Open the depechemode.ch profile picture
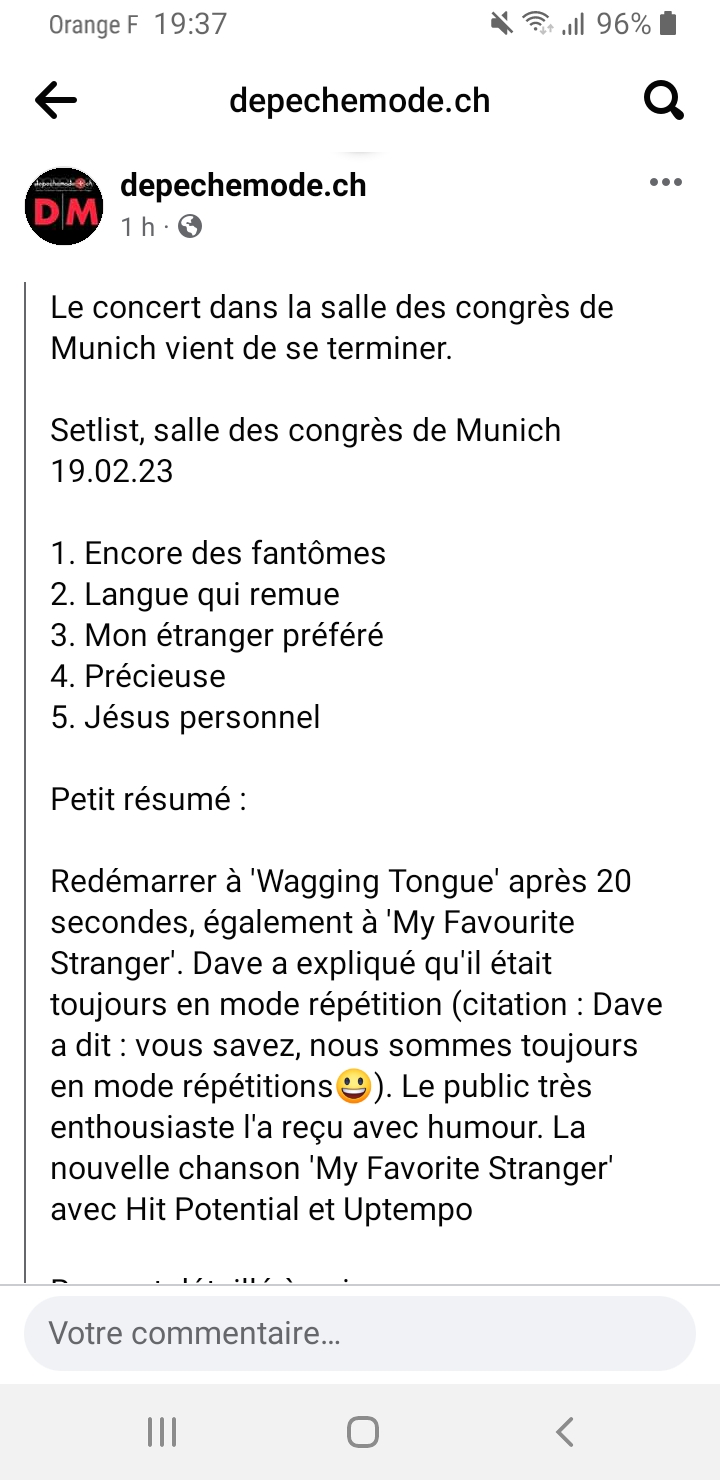The height and width of the screenshot is (1480, 720). tap(64, 206)
